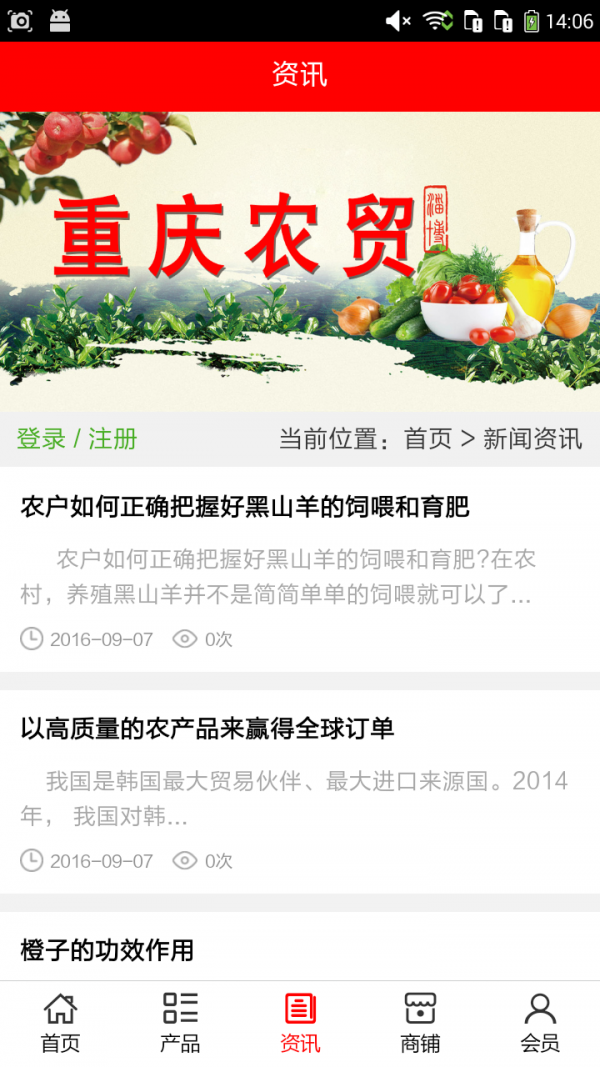Viewport: 600px width, 1067px height.
Task: Switch to the 首页 tab
Action: (x=60, y=1023)
